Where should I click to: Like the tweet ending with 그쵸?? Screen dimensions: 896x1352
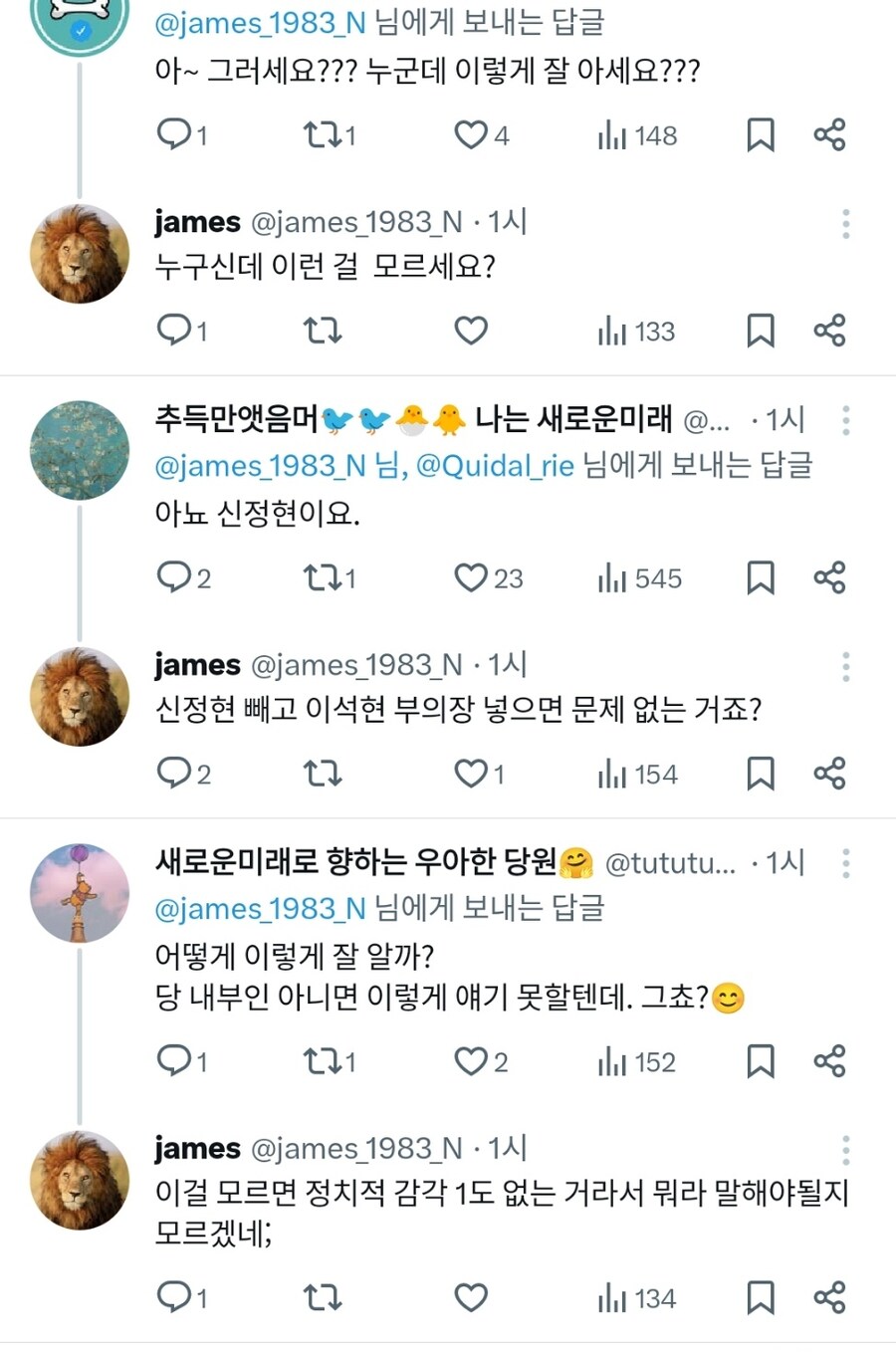click(470, 1061)
